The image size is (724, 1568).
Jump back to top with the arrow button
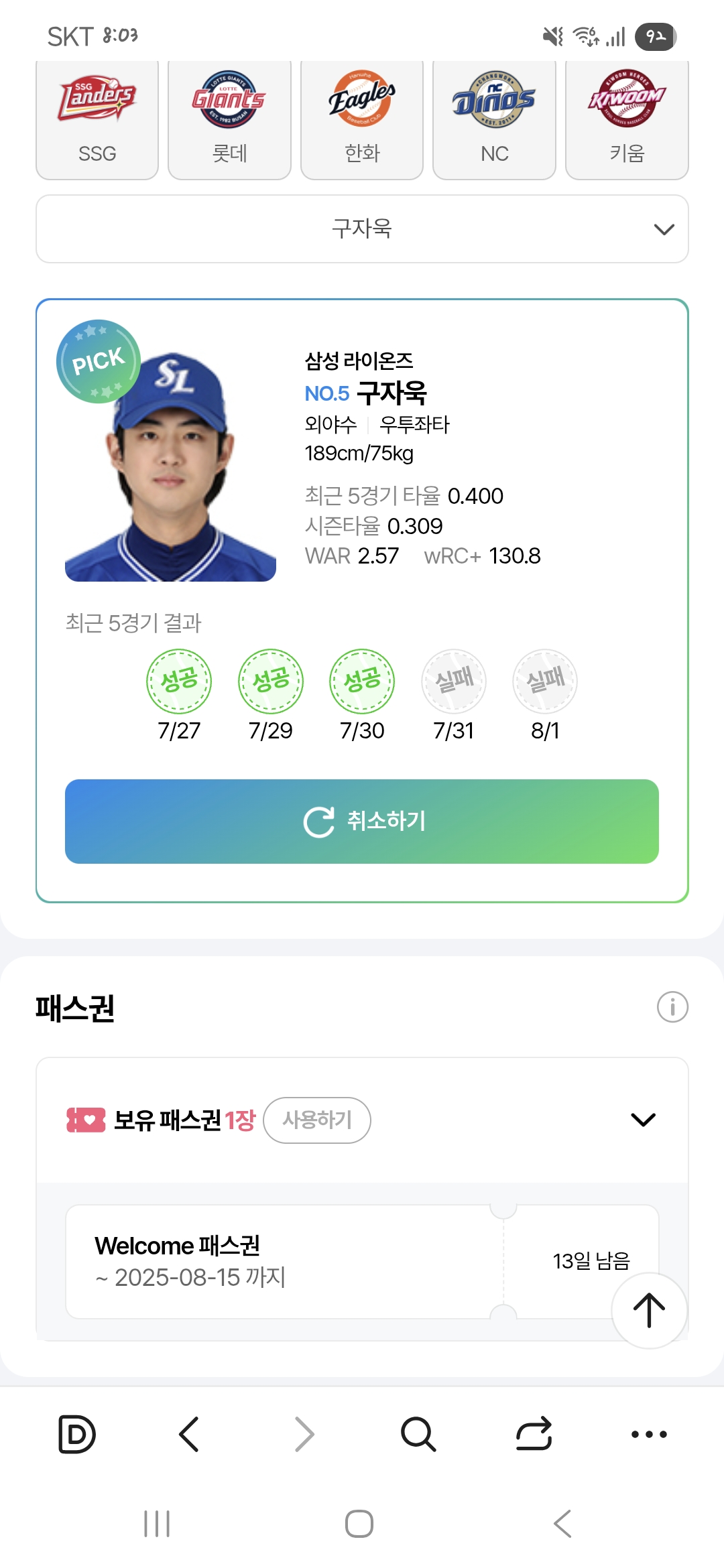click(x=649, y=1311)
